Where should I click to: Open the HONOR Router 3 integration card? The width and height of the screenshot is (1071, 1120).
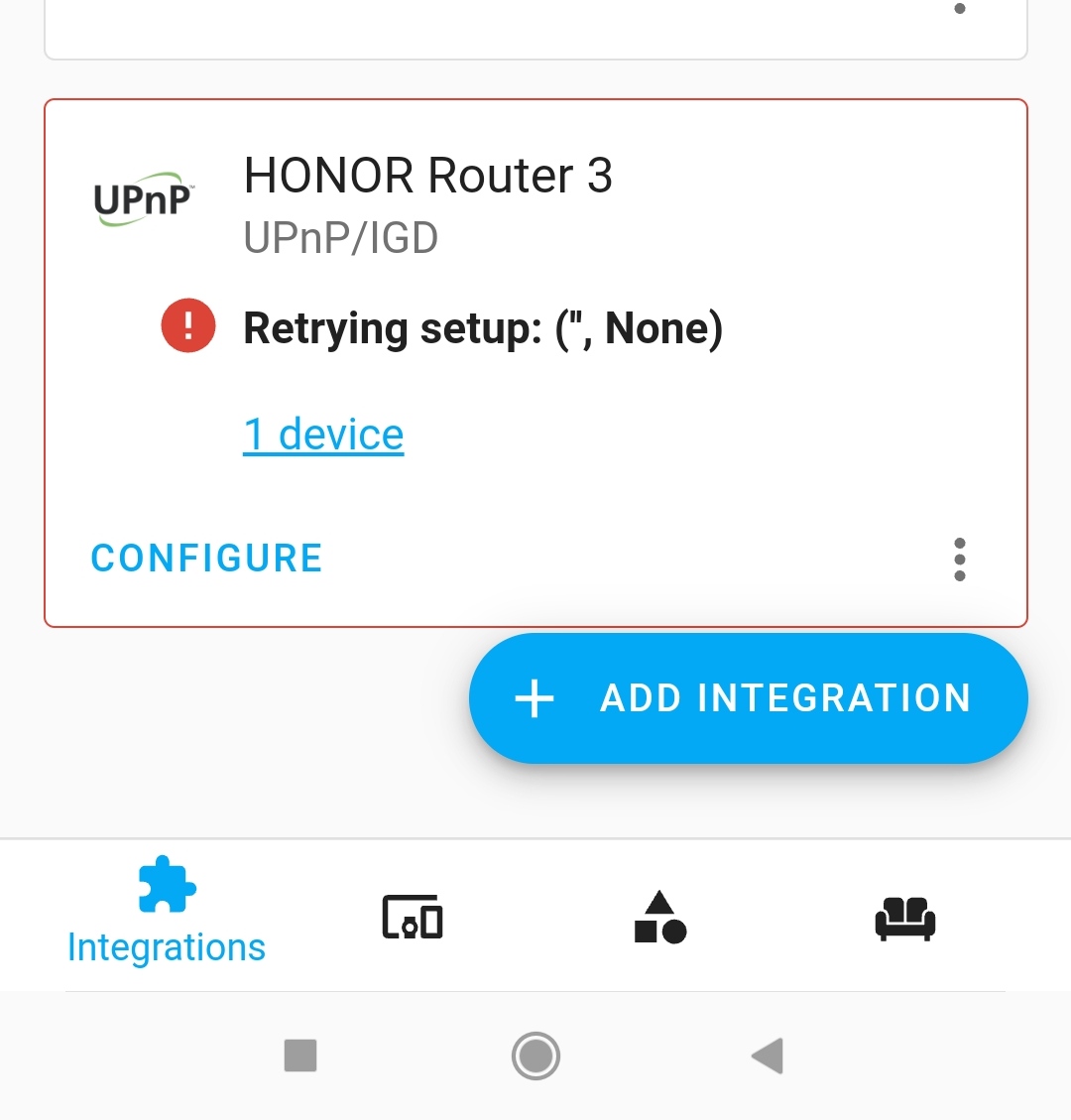point(429,176)
